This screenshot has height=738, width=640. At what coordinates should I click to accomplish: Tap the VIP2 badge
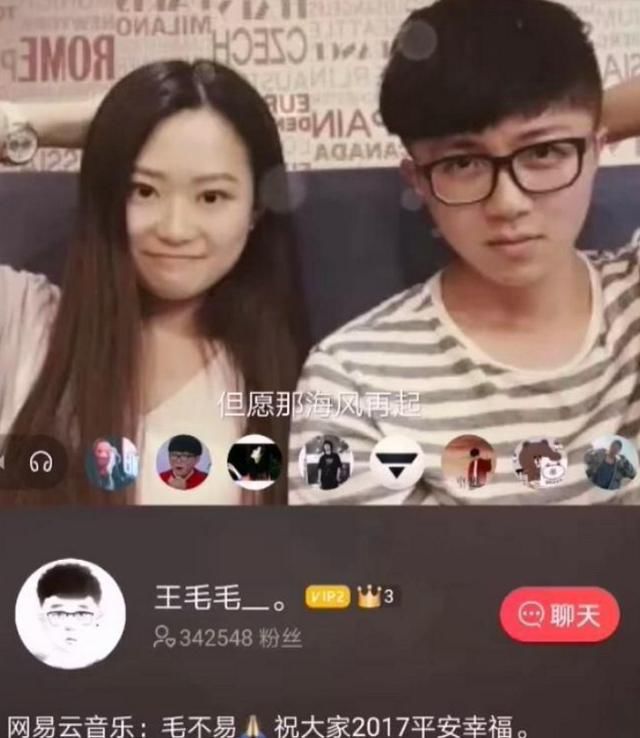click(x=327, y=597)
